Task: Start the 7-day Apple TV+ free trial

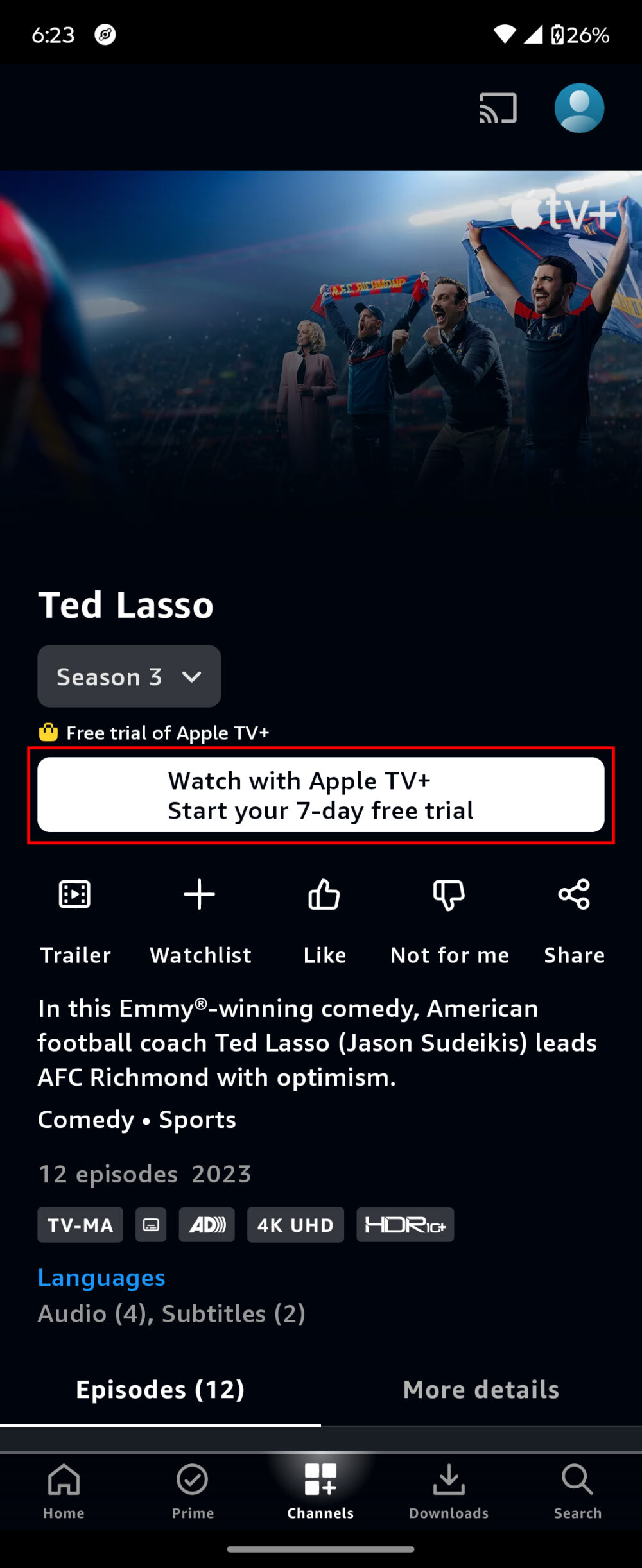Action: [x=321, y=794]
